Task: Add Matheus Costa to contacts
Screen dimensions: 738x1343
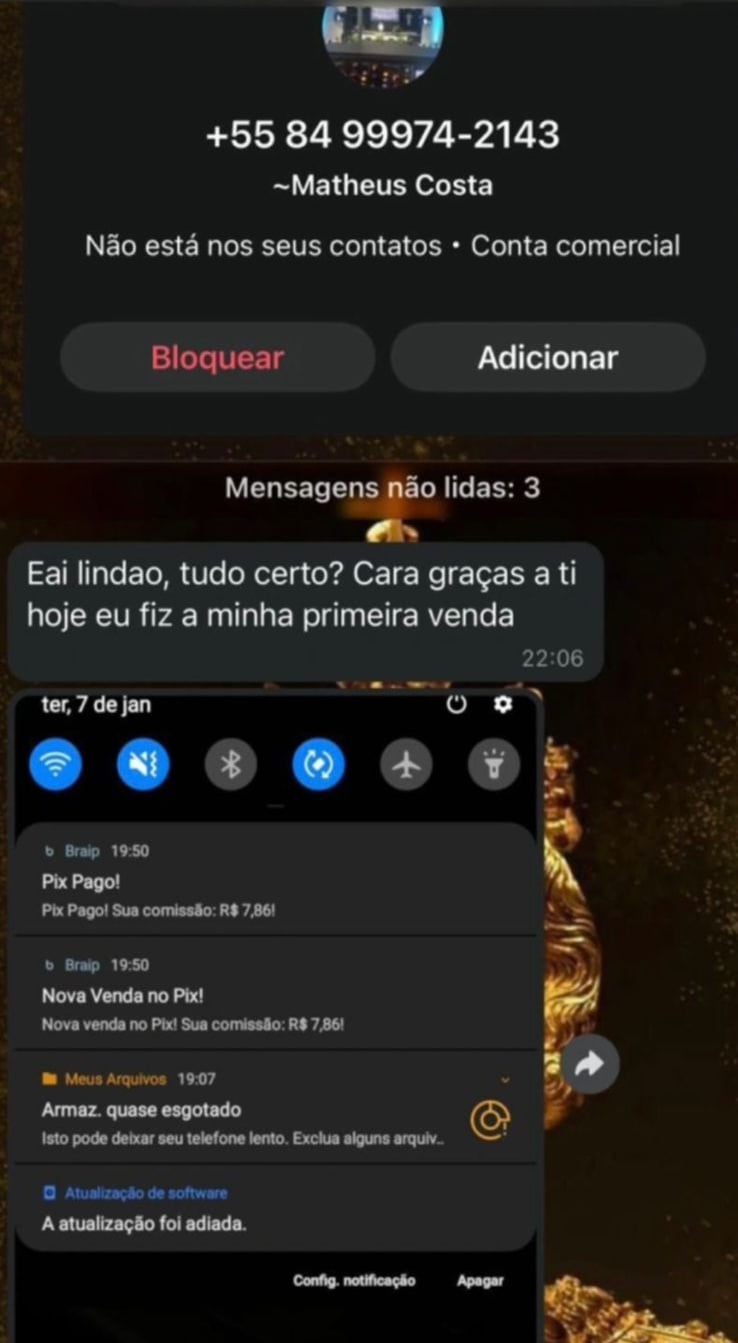Action: click(x=547, y=357)
